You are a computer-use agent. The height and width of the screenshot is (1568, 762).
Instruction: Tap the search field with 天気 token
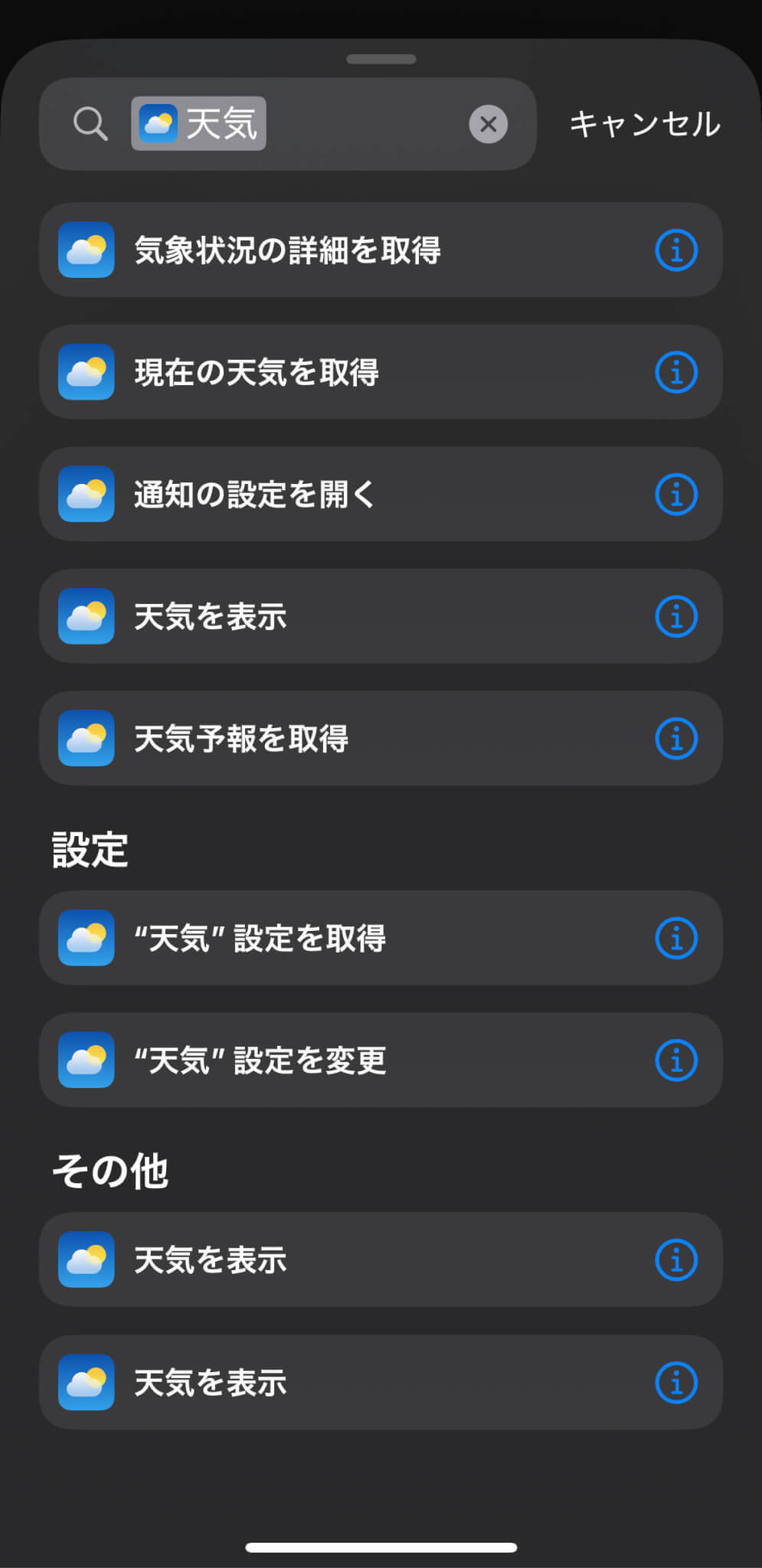coord(287,124)
